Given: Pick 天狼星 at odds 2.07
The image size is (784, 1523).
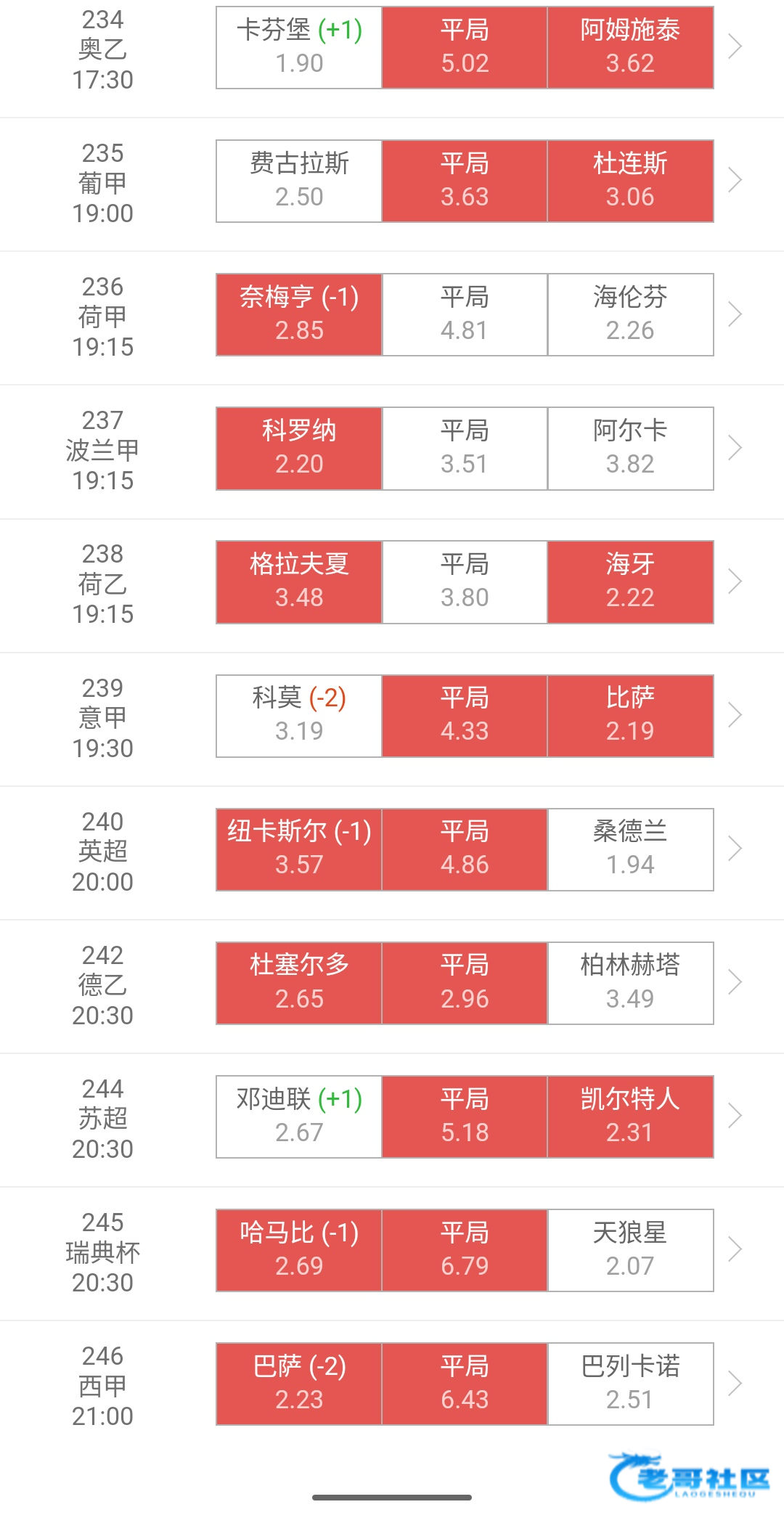Looking at the screenshot, I should pyautogui.click(x=630, y=1250).
